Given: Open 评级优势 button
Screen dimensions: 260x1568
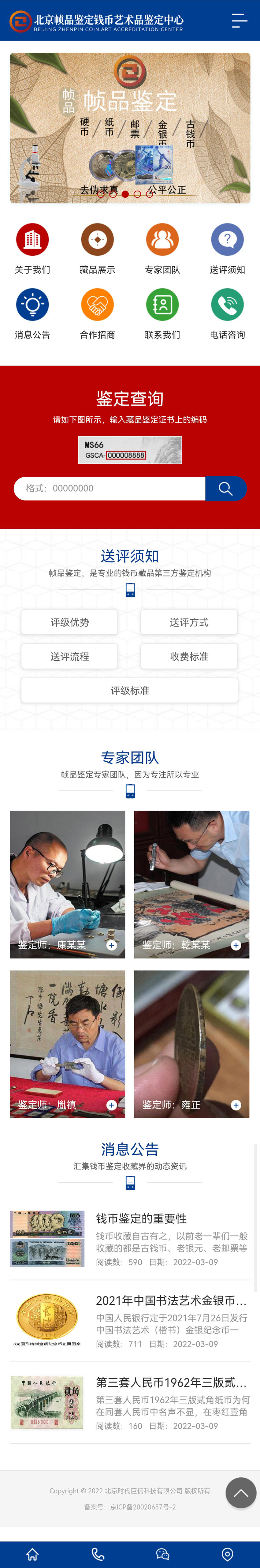Looking at the screenshot, I should (x=69, y=622).
